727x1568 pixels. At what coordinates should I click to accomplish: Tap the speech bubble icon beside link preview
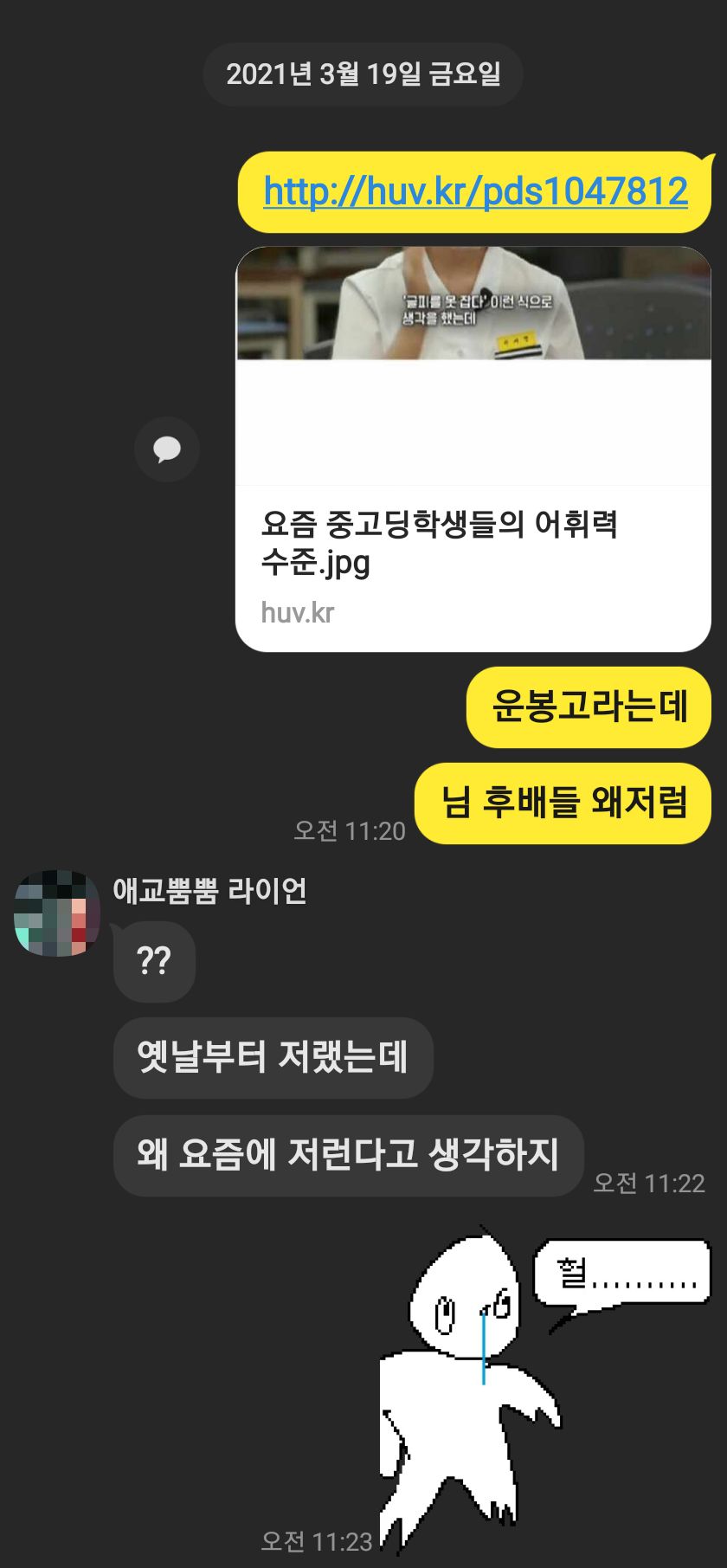(167, 448)
